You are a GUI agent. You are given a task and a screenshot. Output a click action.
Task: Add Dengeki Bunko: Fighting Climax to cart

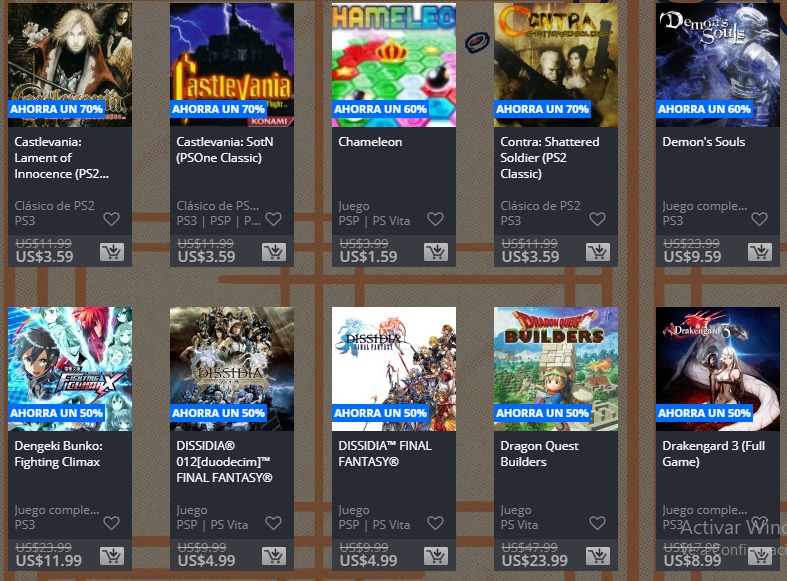(111, 556)
